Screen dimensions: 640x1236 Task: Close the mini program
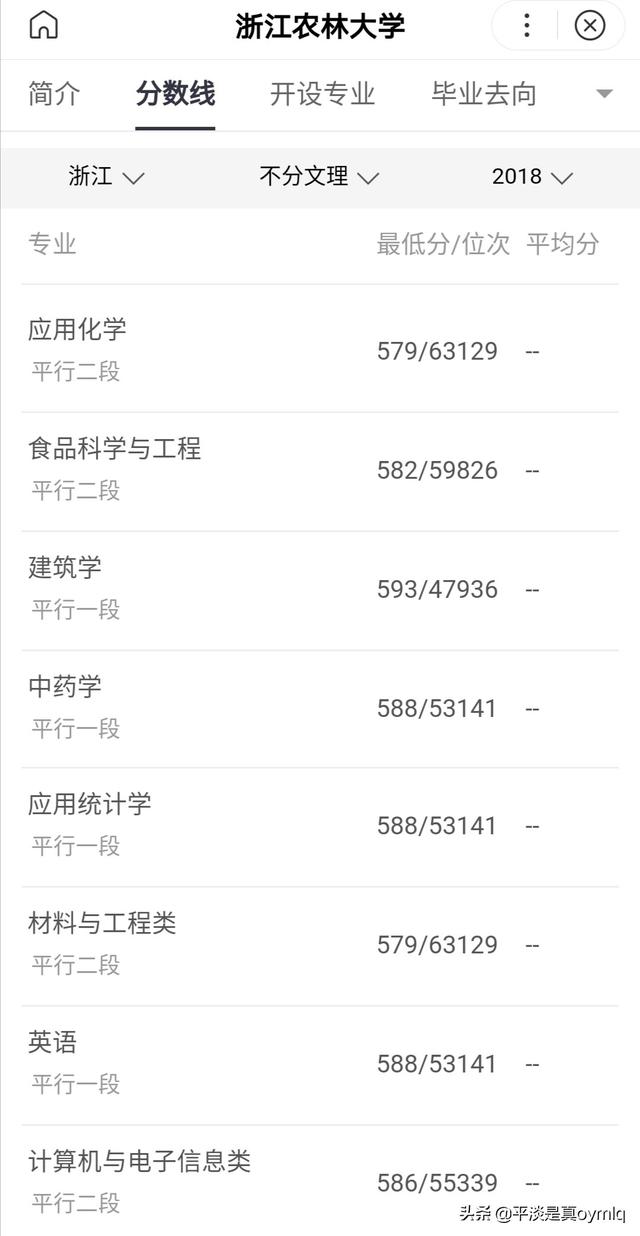click(590, 26)
